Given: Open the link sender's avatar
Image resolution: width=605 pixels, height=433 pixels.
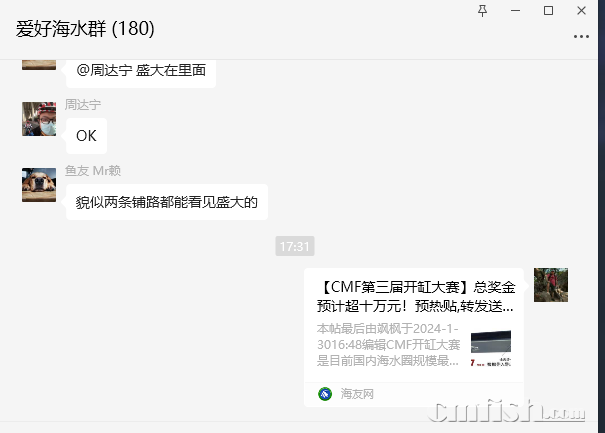Looking at the screenshot, I should 551,284.
